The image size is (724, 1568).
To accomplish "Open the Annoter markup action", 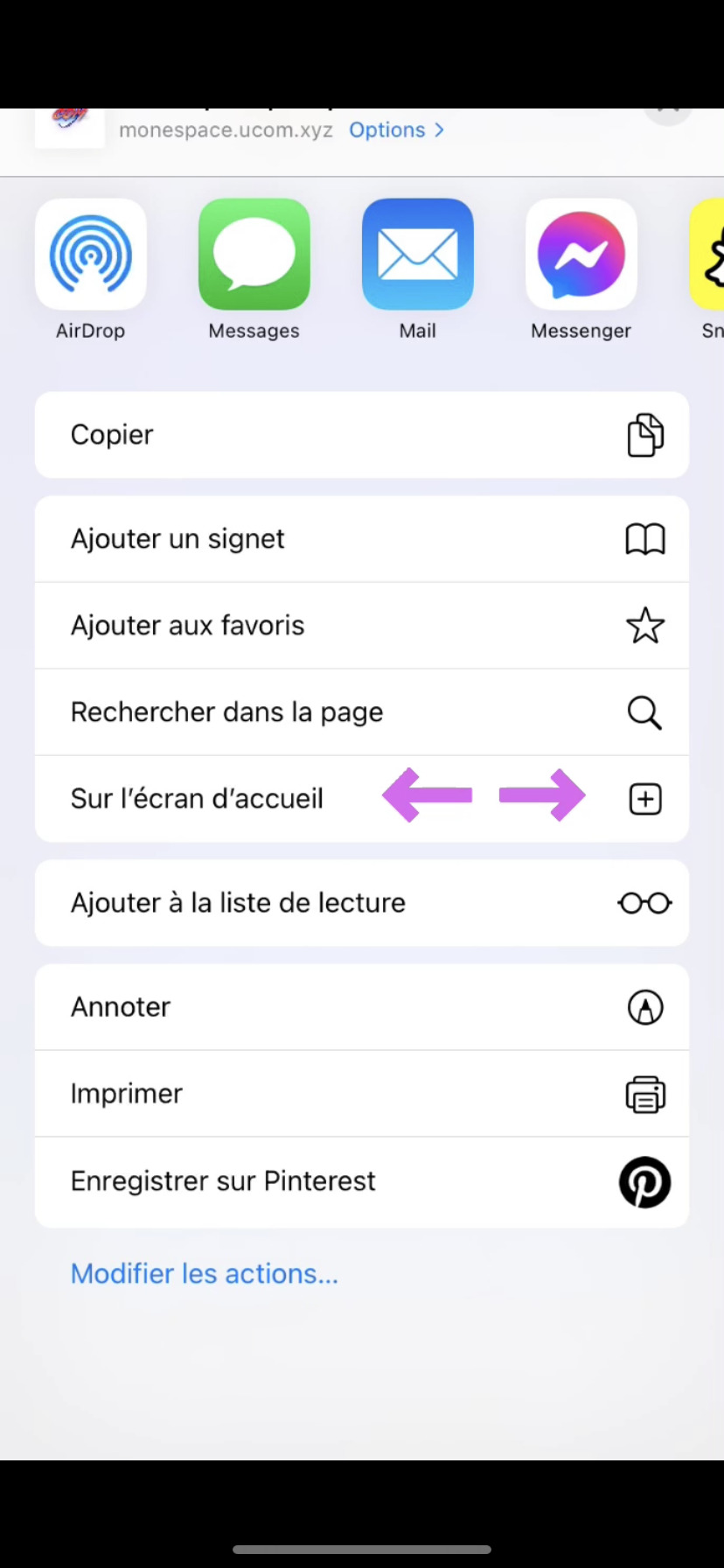I will click(362, 1007).
